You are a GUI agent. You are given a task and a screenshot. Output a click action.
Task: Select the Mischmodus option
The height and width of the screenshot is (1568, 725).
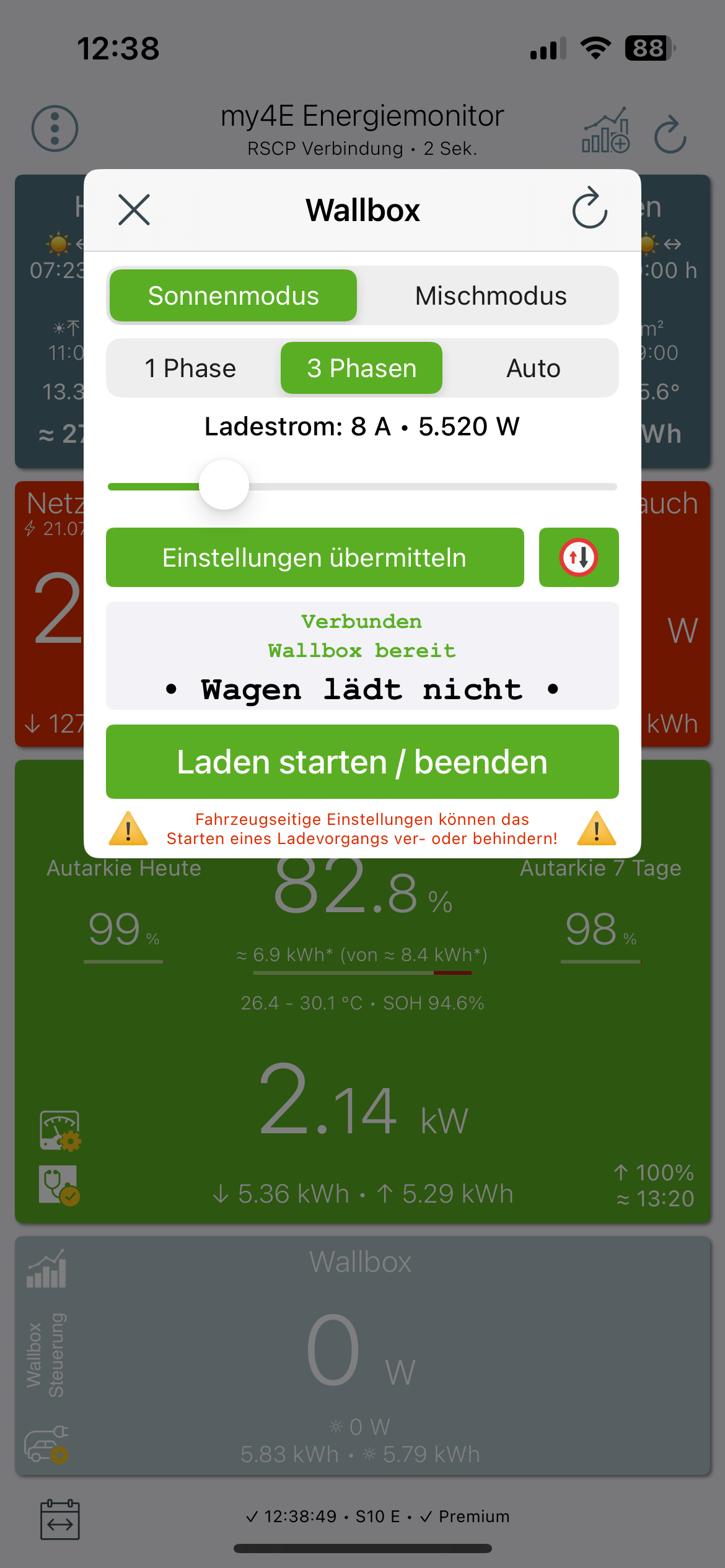490,296
